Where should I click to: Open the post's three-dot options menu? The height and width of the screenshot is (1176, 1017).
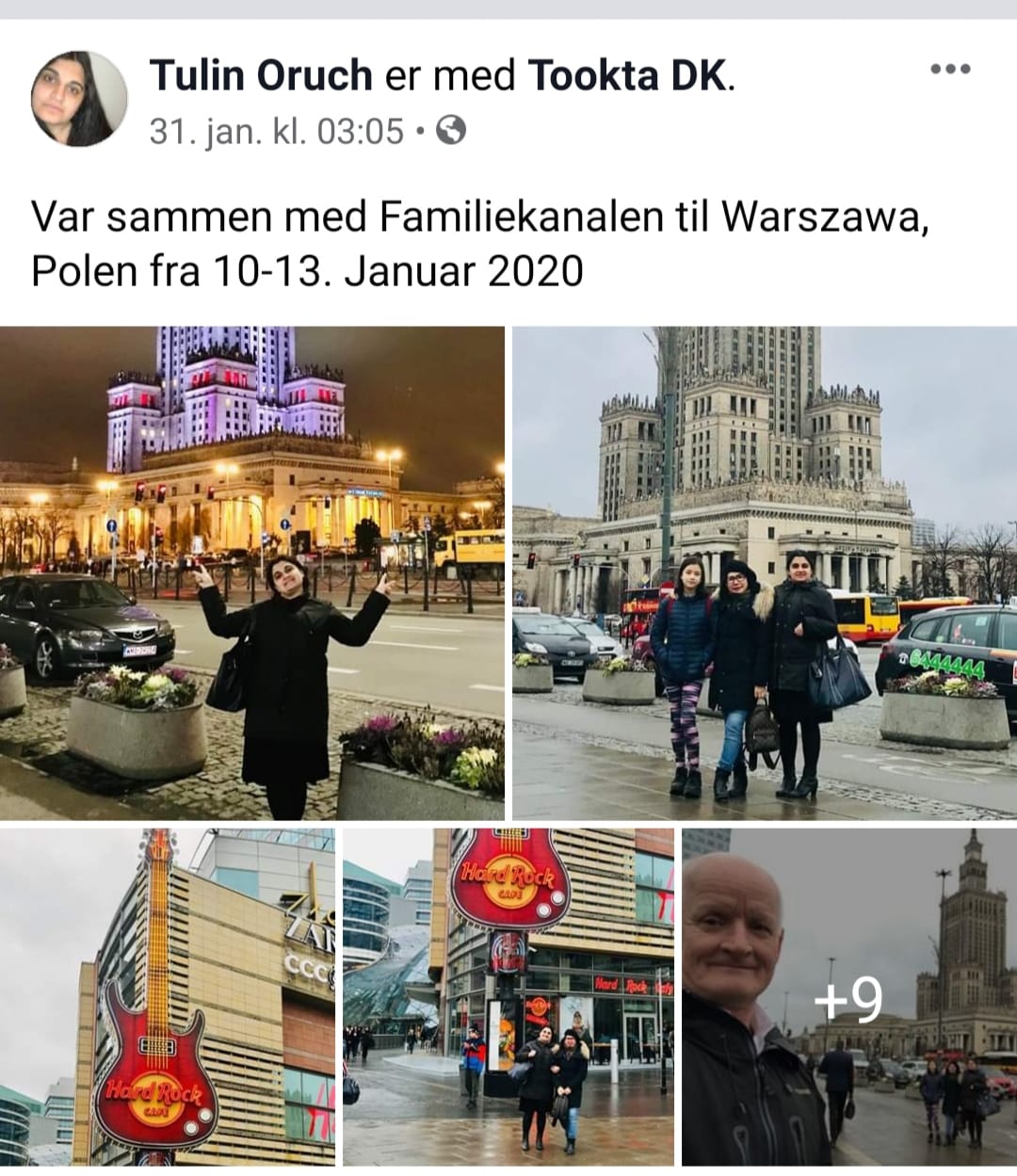[x=949, y=69]
